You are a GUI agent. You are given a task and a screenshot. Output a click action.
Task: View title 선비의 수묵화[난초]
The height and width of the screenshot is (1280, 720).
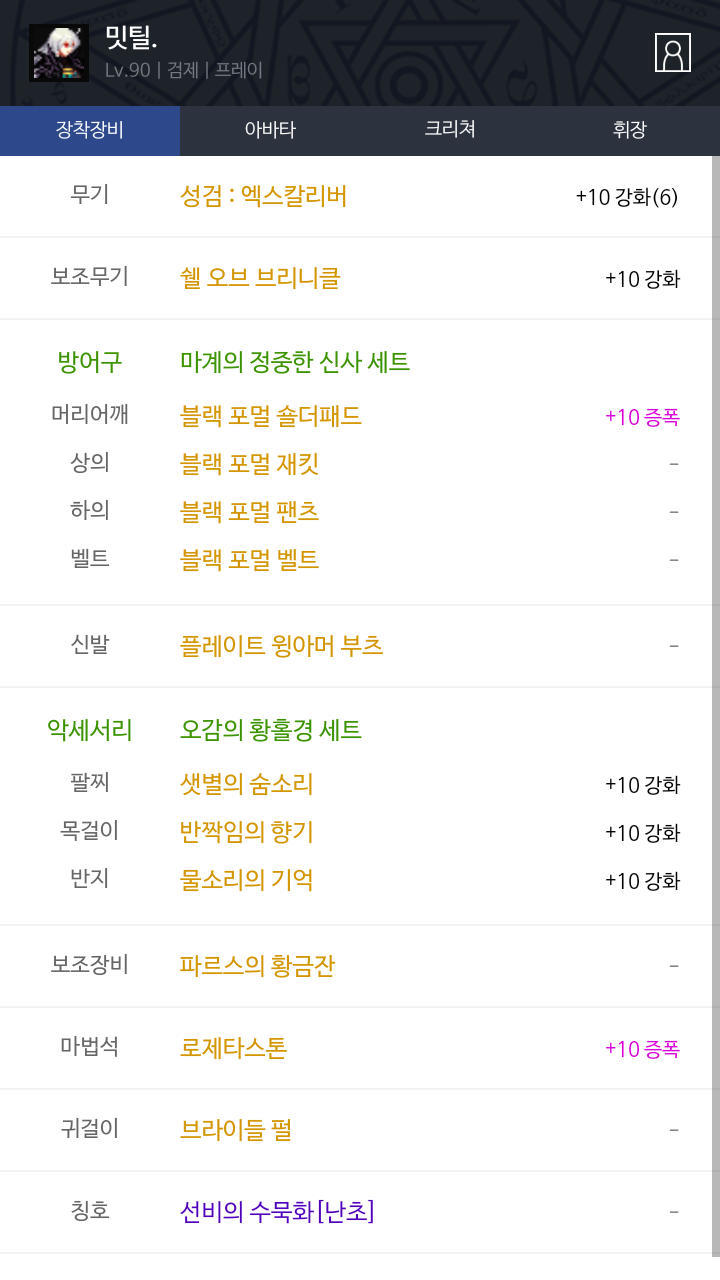277,1212
